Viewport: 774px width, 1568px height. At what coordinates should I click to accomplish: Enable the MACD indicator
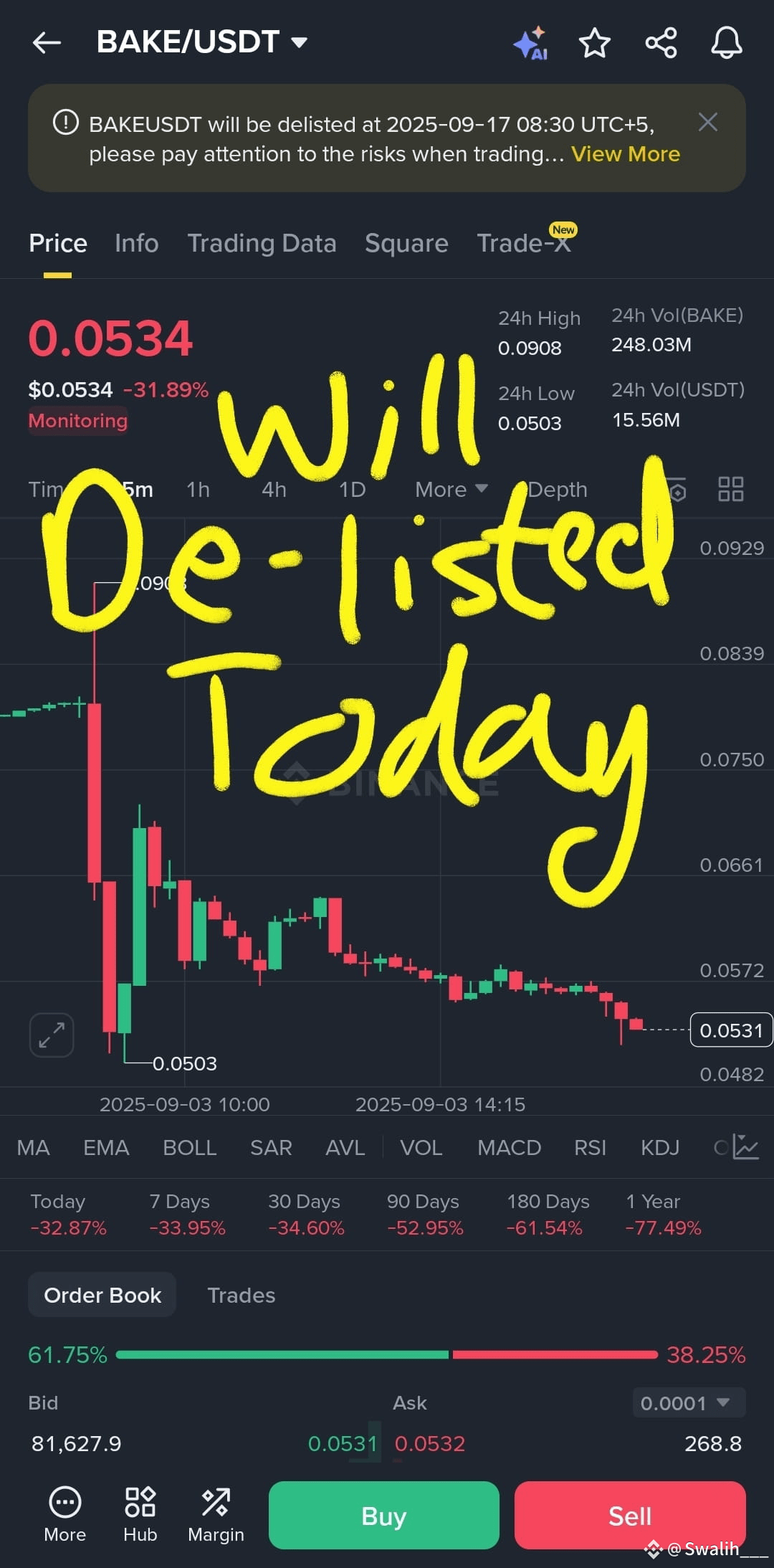509,1148
